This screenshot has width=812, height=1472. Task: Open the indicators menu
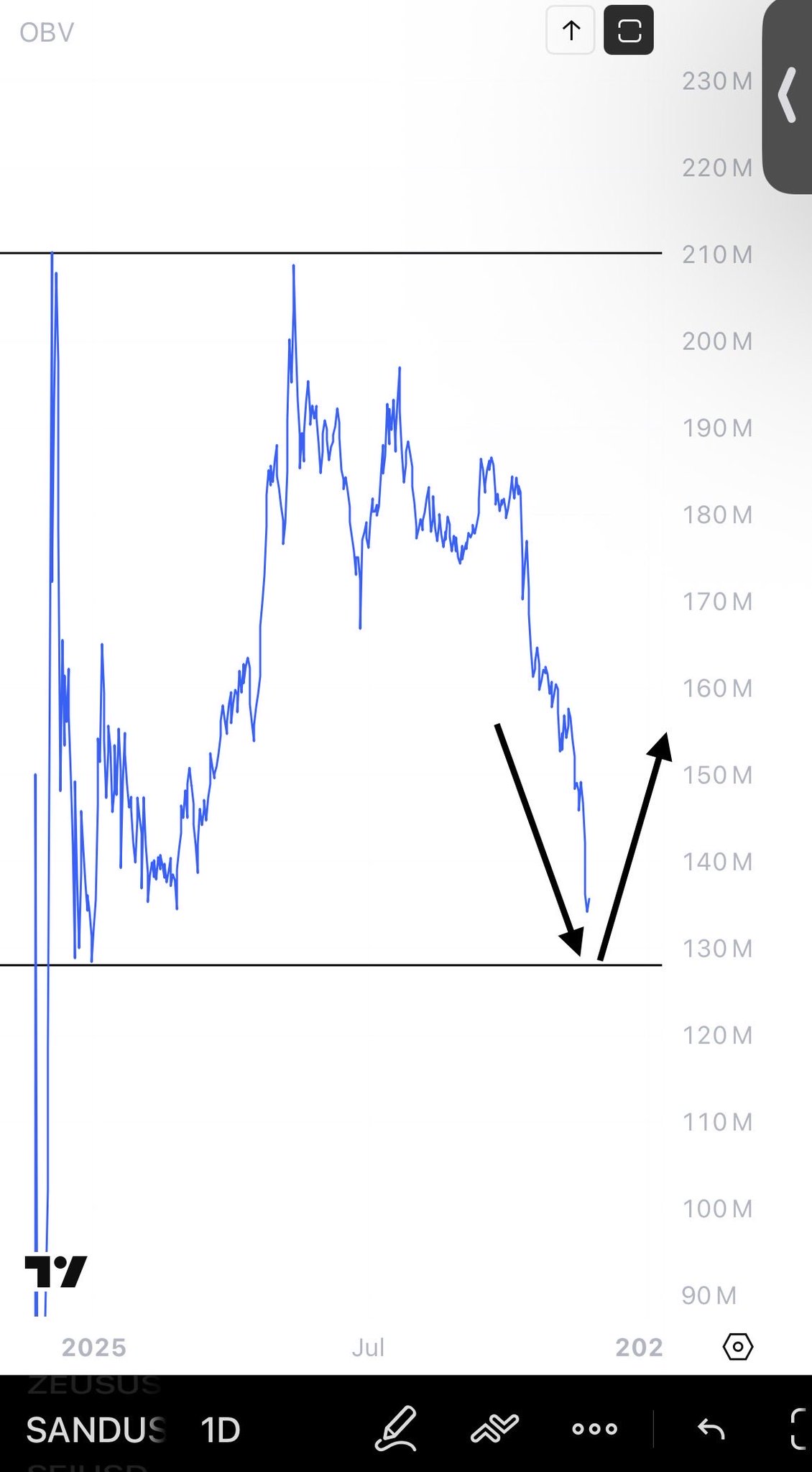coord(494,1428)
